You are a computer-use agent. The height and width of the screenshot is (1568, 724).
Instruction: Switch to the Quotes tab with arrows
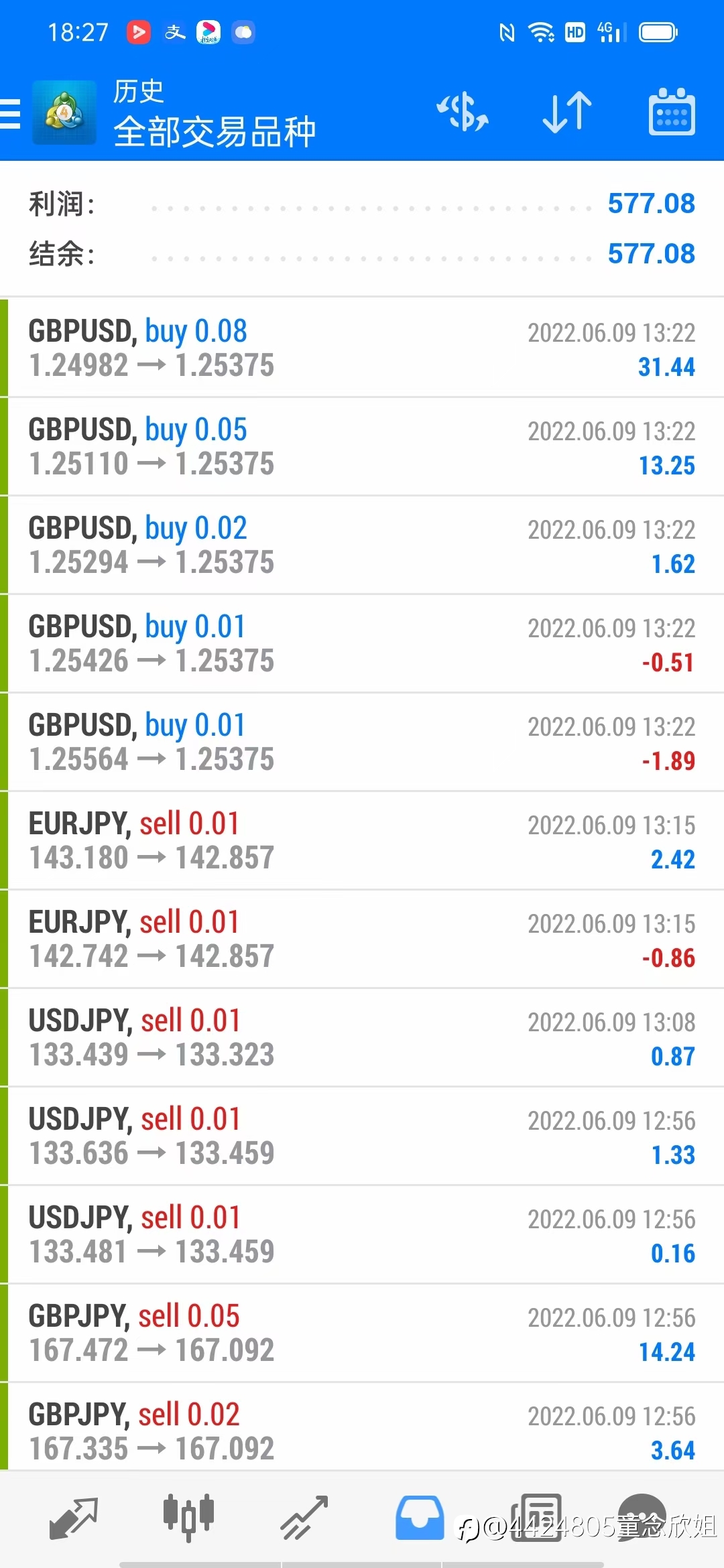[x=74, y=1517]
